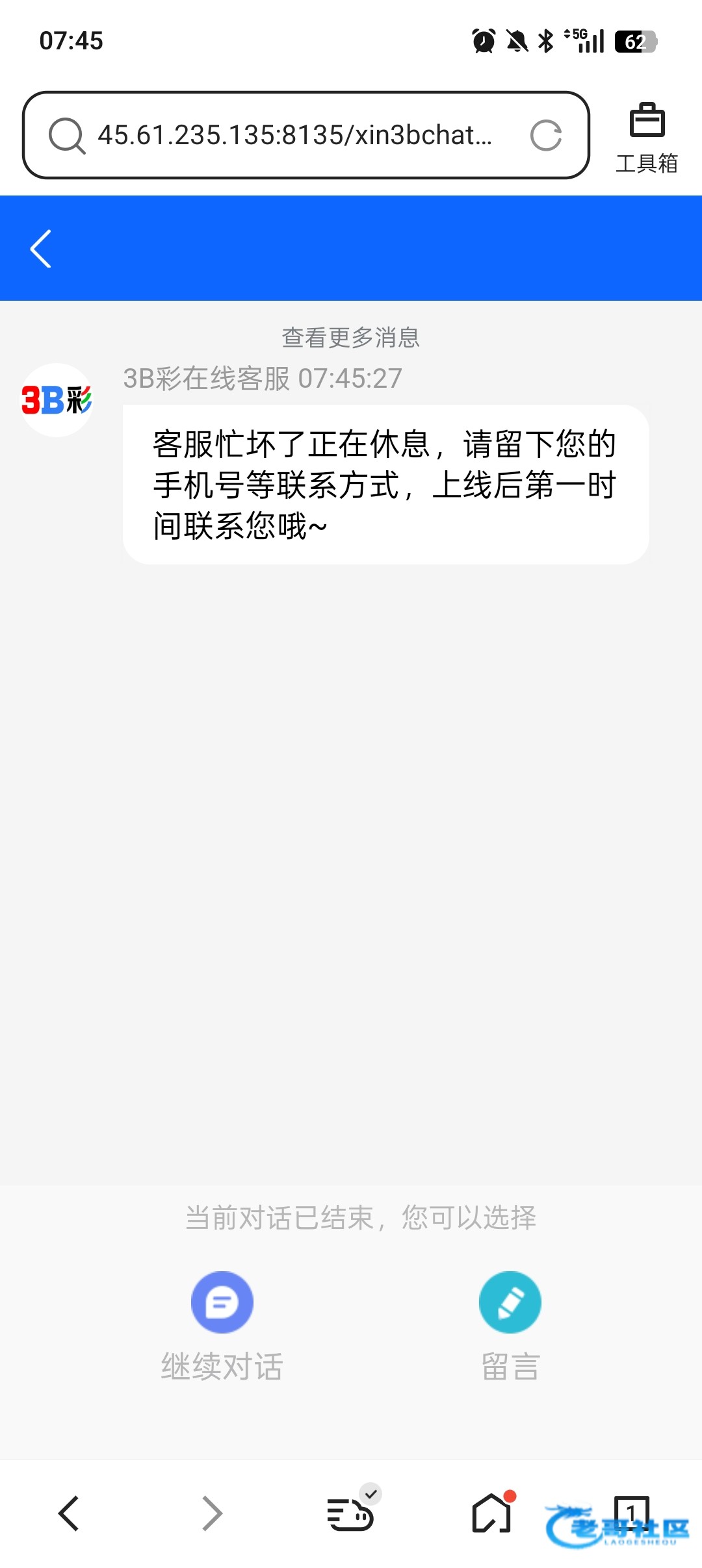The image size is (702, 1568).
Task: Reload the current page
Action: 545,135
